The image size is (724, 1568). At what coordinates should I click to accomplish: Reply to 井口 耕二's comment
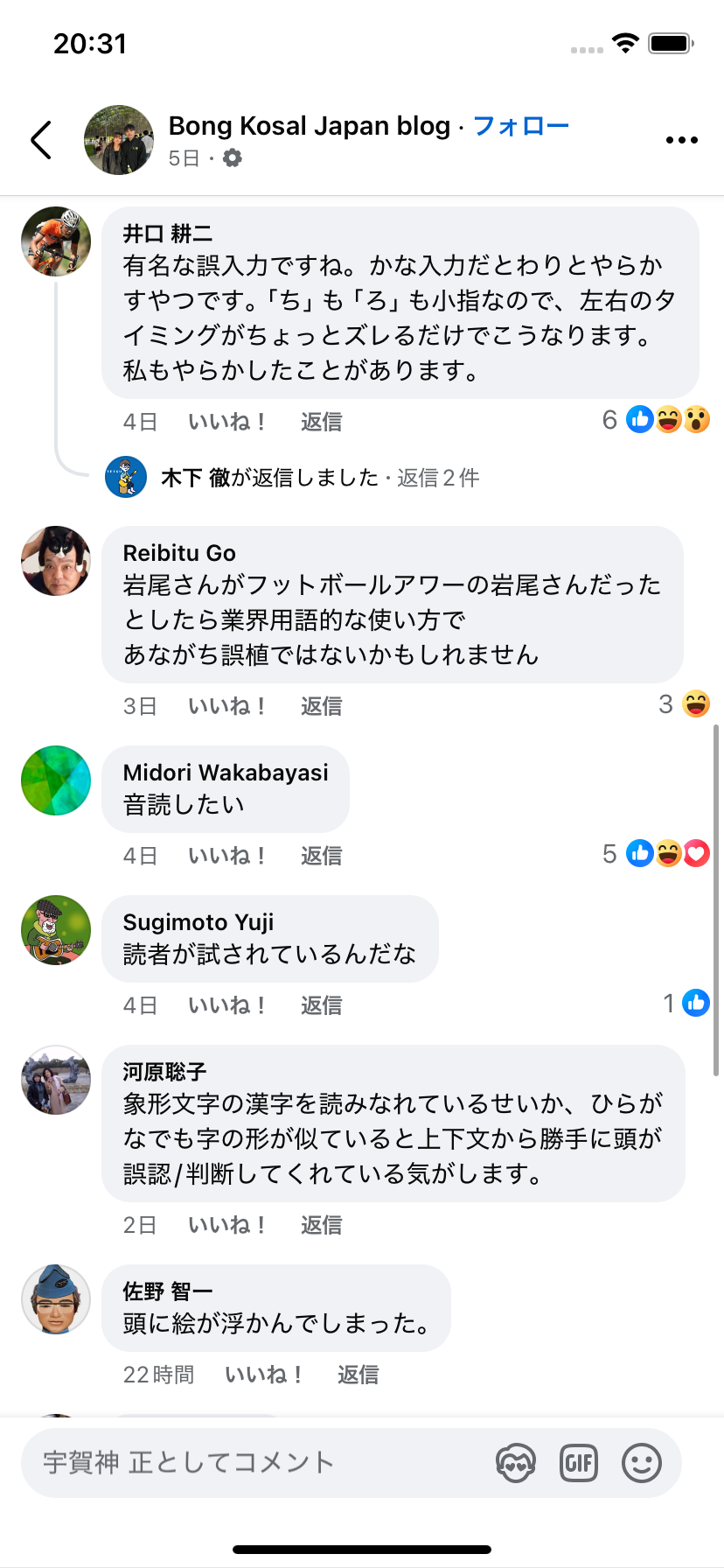321,422
